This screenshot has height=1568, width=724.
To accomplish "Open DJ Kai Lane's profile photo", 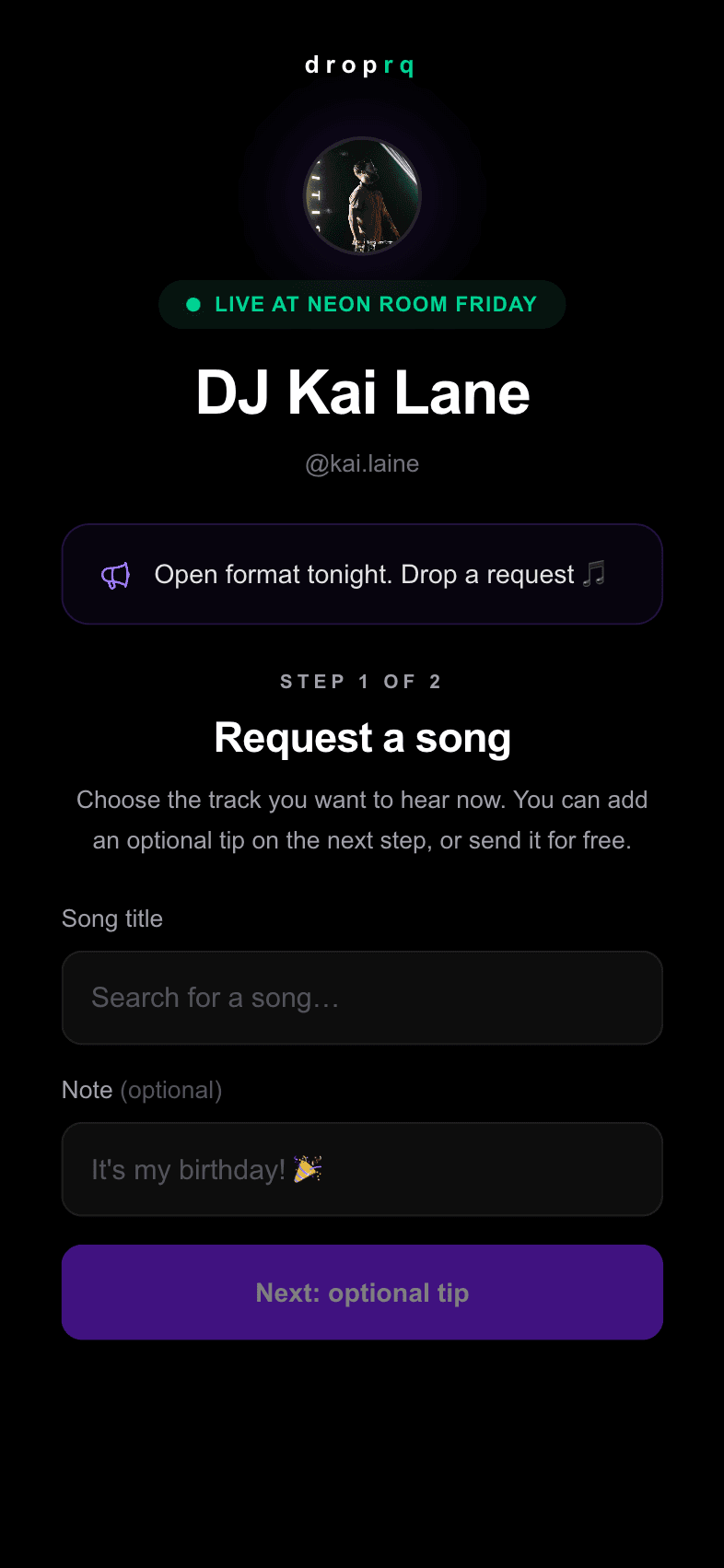I will pyautogui.click(x=362, y=196).
